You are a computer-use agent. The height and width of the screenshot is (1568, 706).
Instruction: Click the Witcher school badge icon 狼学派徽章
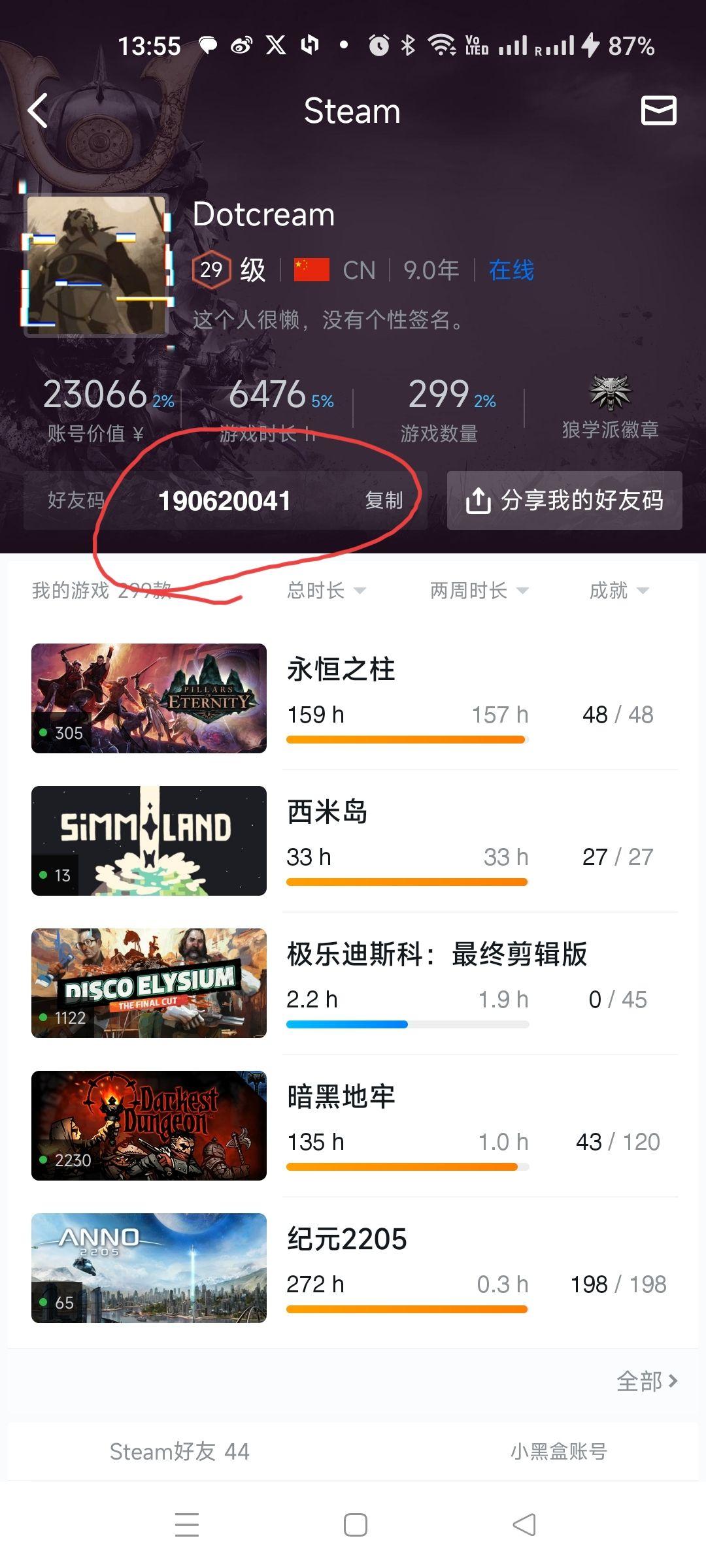[609, 392]
